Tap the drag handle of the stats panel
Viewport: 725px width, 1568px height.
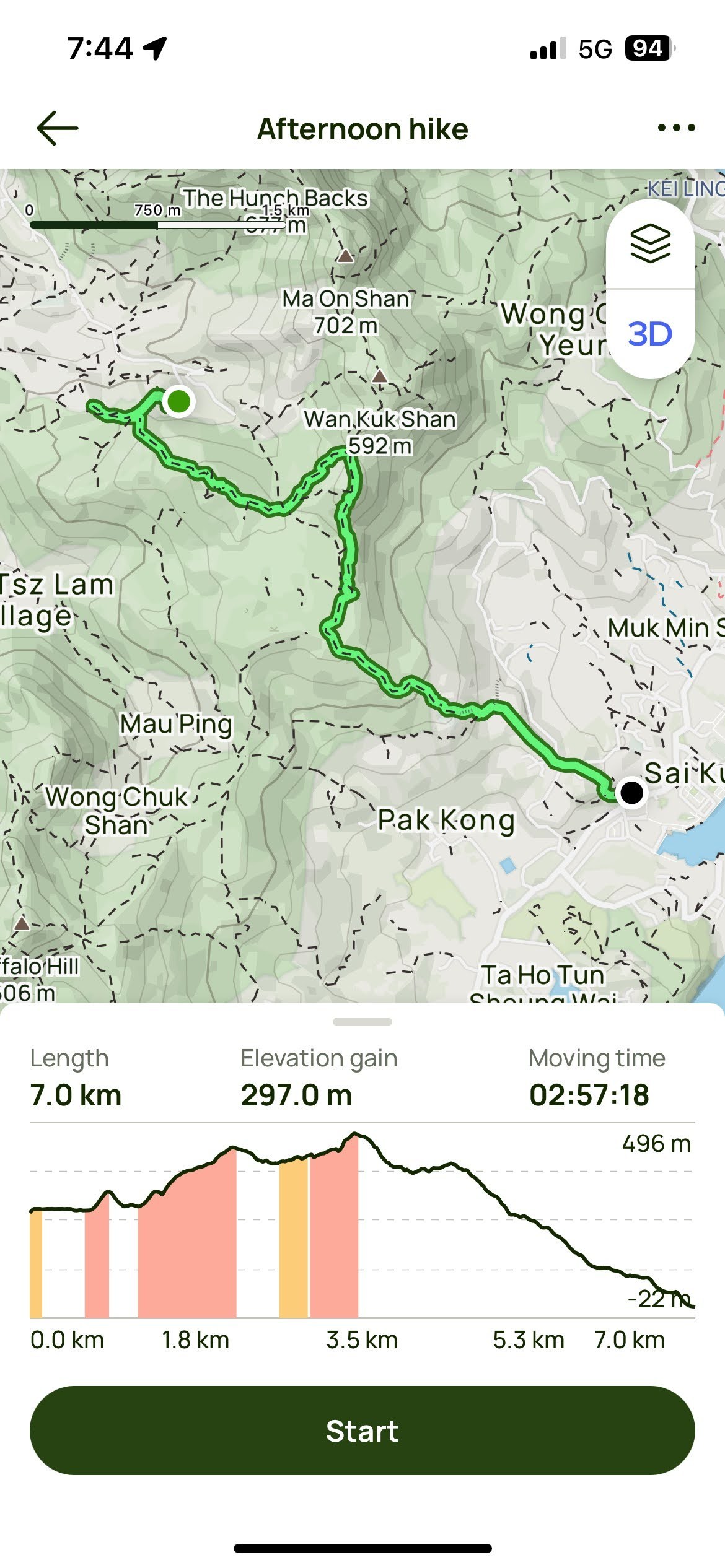(362, 1022)
